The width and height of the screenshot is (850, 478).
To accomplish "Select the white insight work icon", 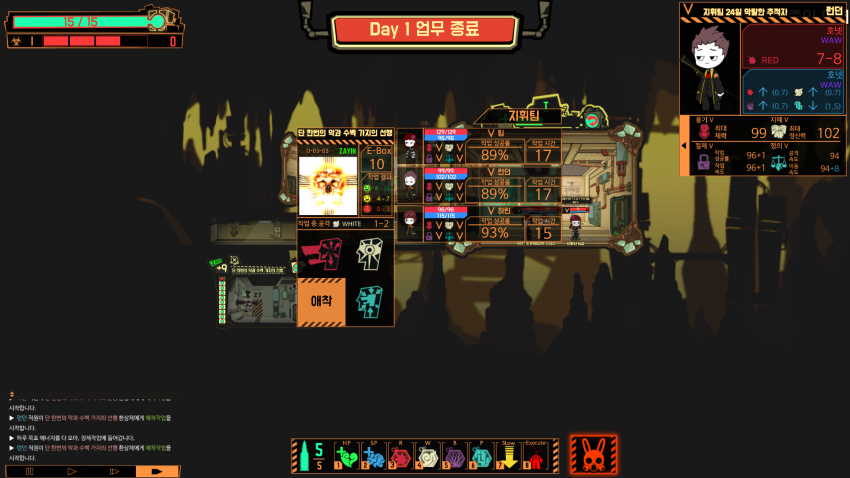I will 369,256.
